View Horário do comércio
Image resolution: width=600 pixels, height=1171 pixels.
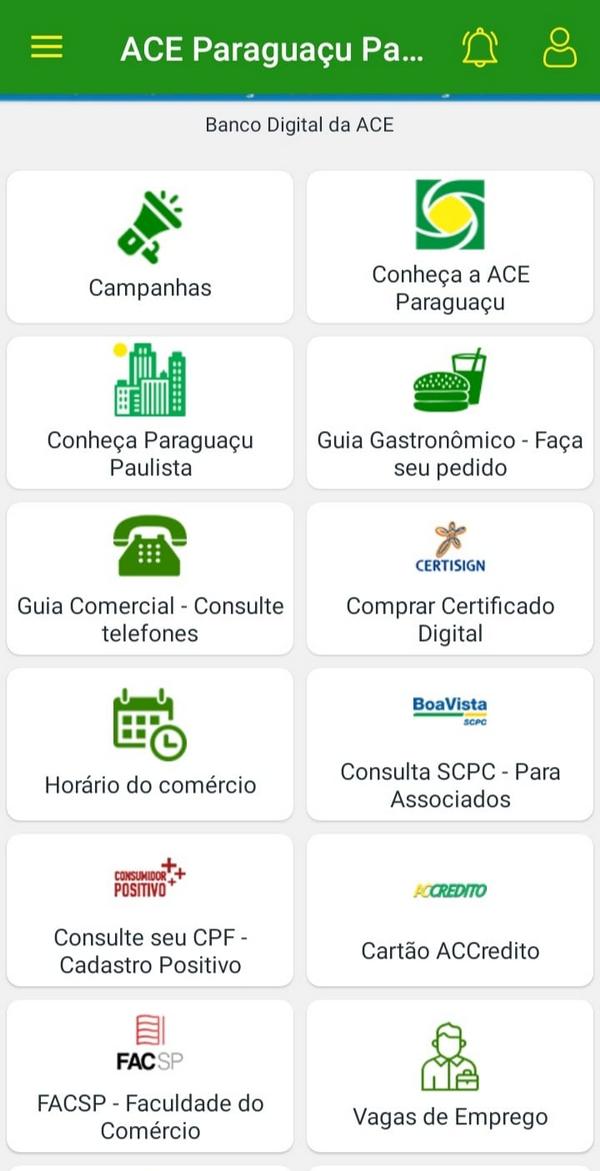coord(150,745)
